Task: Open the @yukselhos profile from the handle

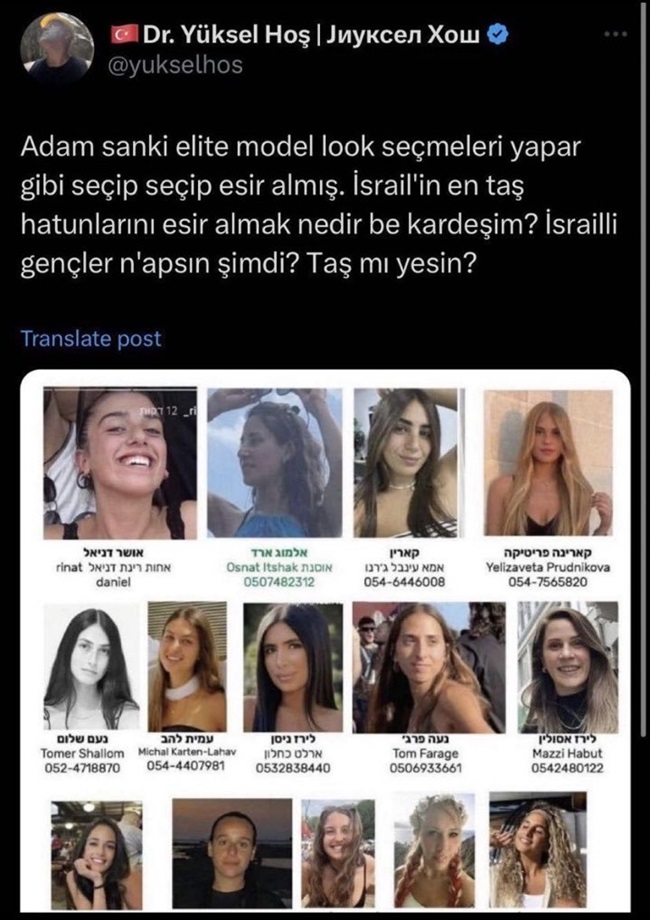Action: pyautogui.click(x=177, y=66)
